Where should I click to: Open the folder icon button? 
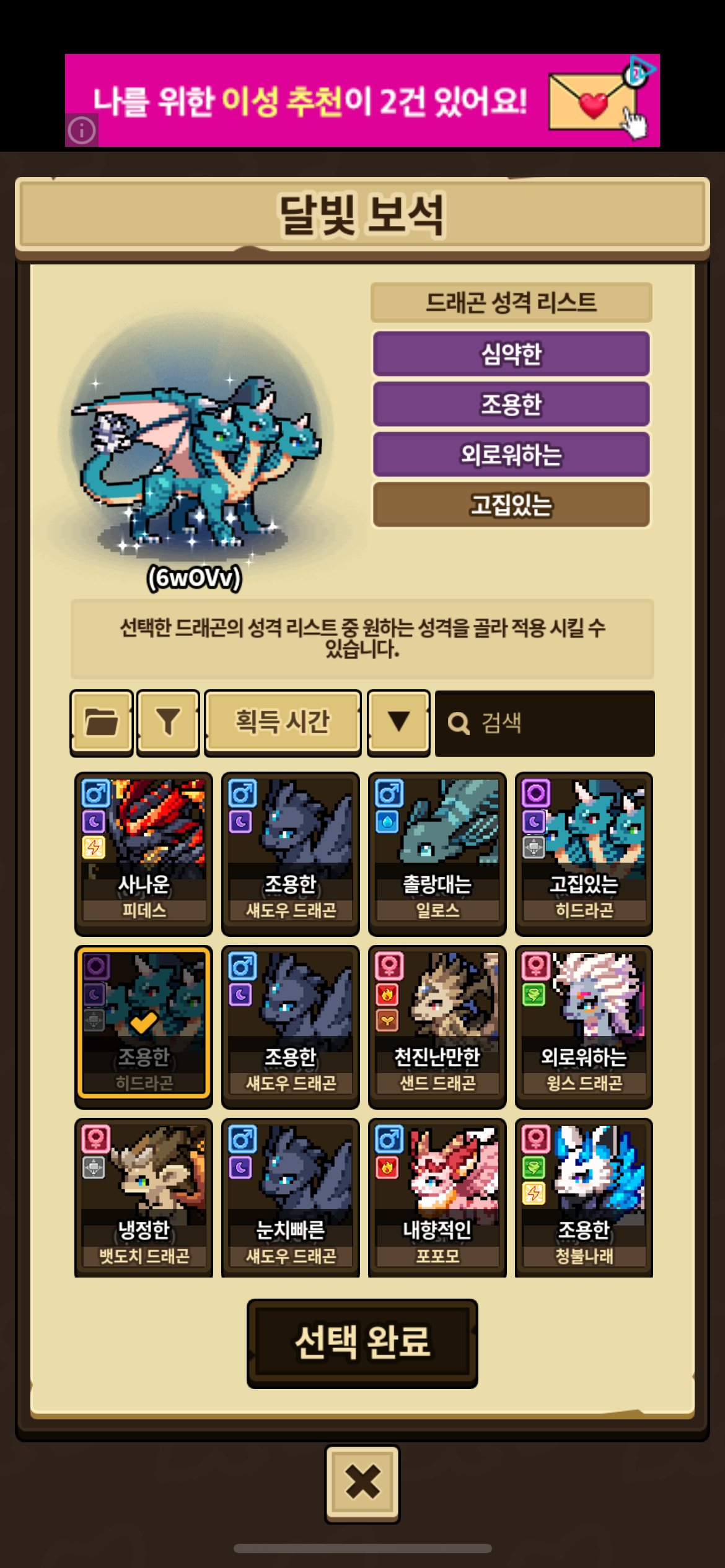102,723
